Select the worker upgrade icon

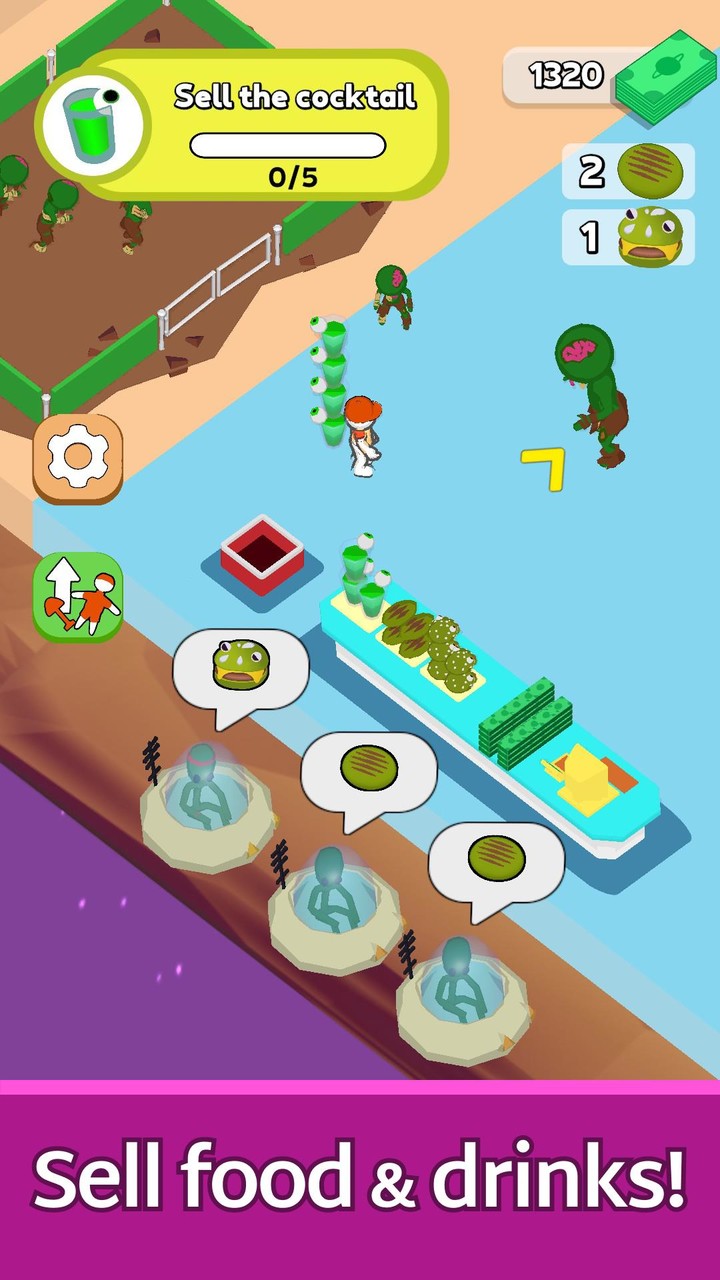[x=78, y=595]
